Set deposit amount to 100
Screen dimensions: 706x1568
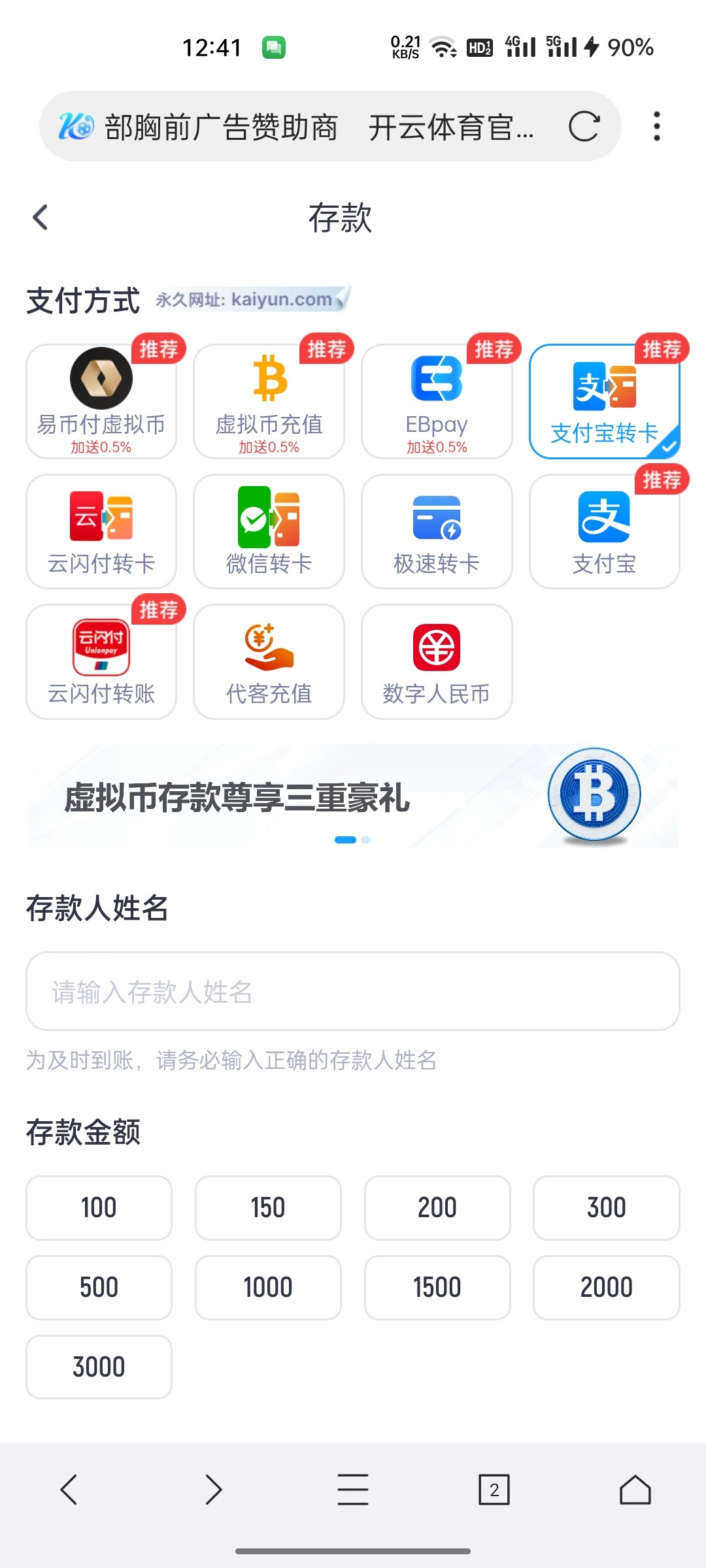tap(99, 1207)
